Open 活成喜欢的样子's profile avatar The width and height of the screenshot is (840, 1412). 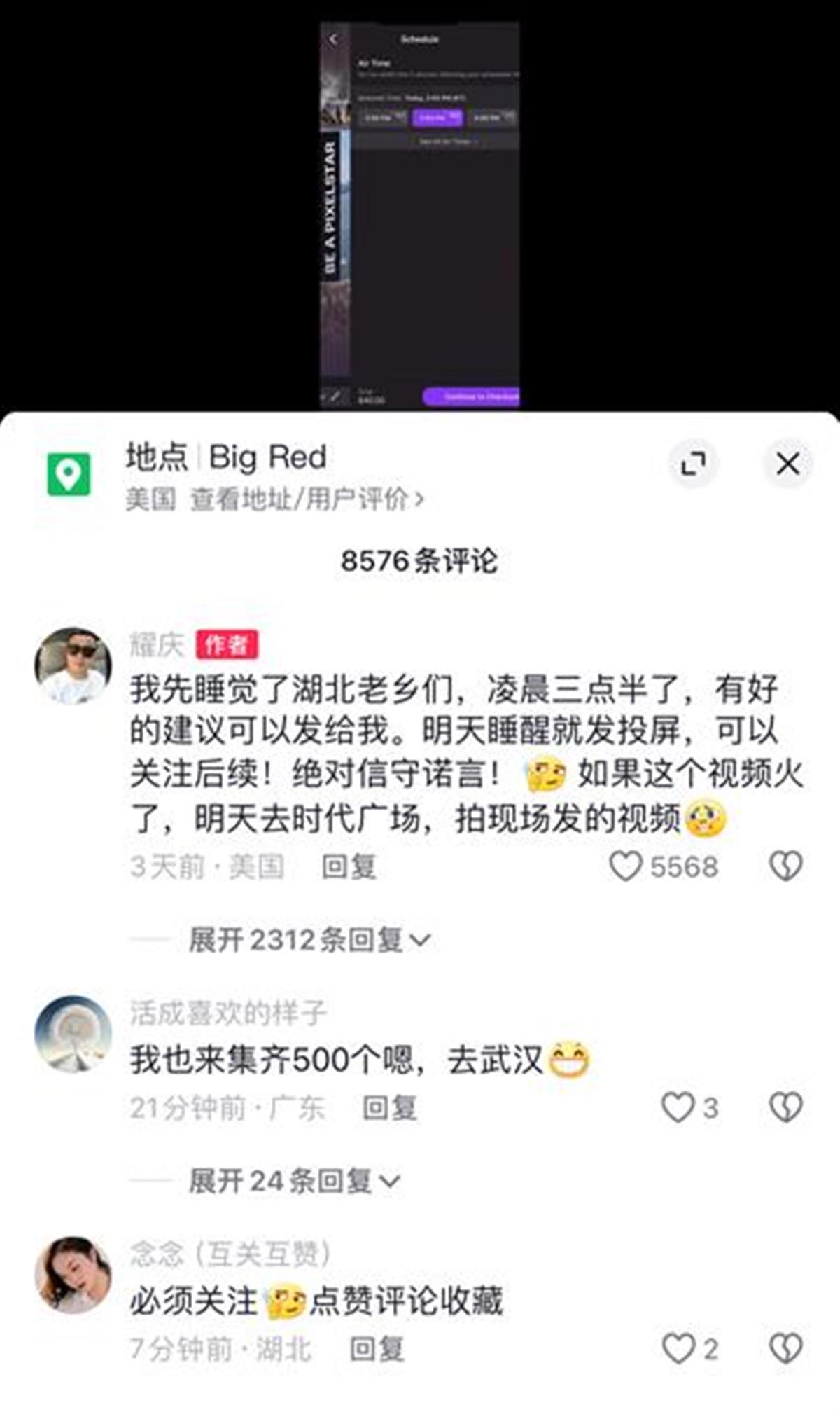73,1034
